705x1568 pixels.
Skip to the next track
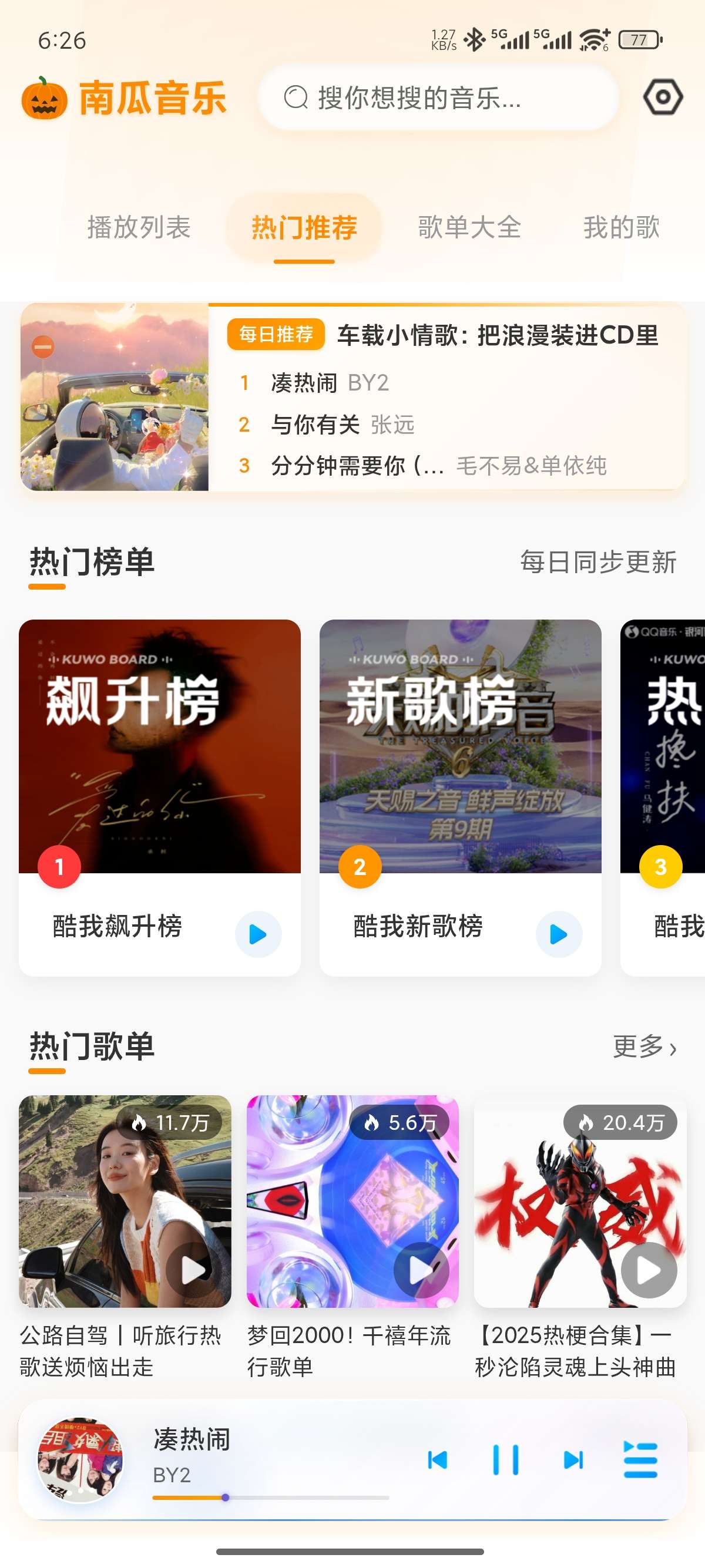pyautogui.click(x=573, y=1460)
